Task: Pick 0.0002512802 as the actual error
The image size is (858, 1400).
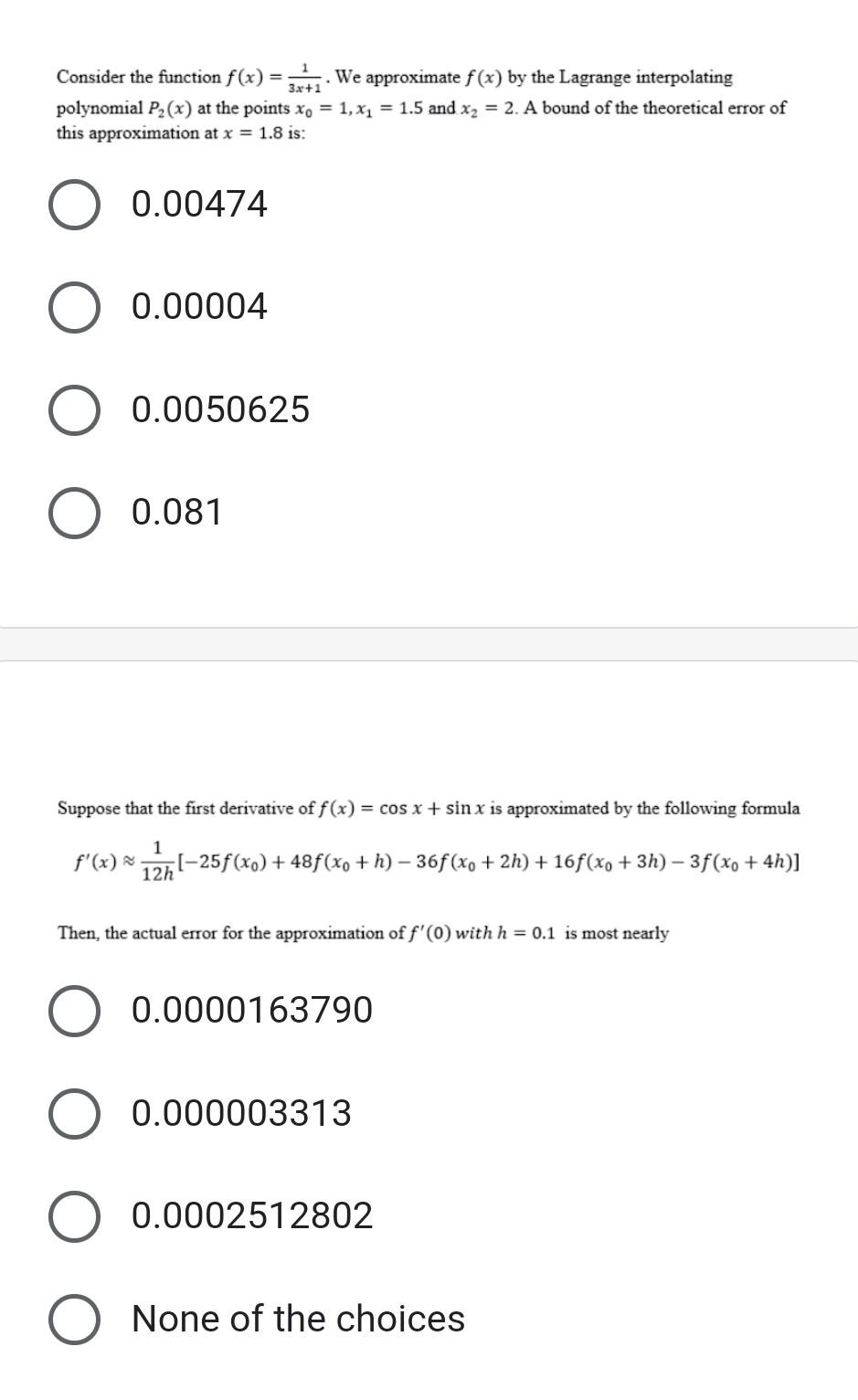Action: (74, 1216)
